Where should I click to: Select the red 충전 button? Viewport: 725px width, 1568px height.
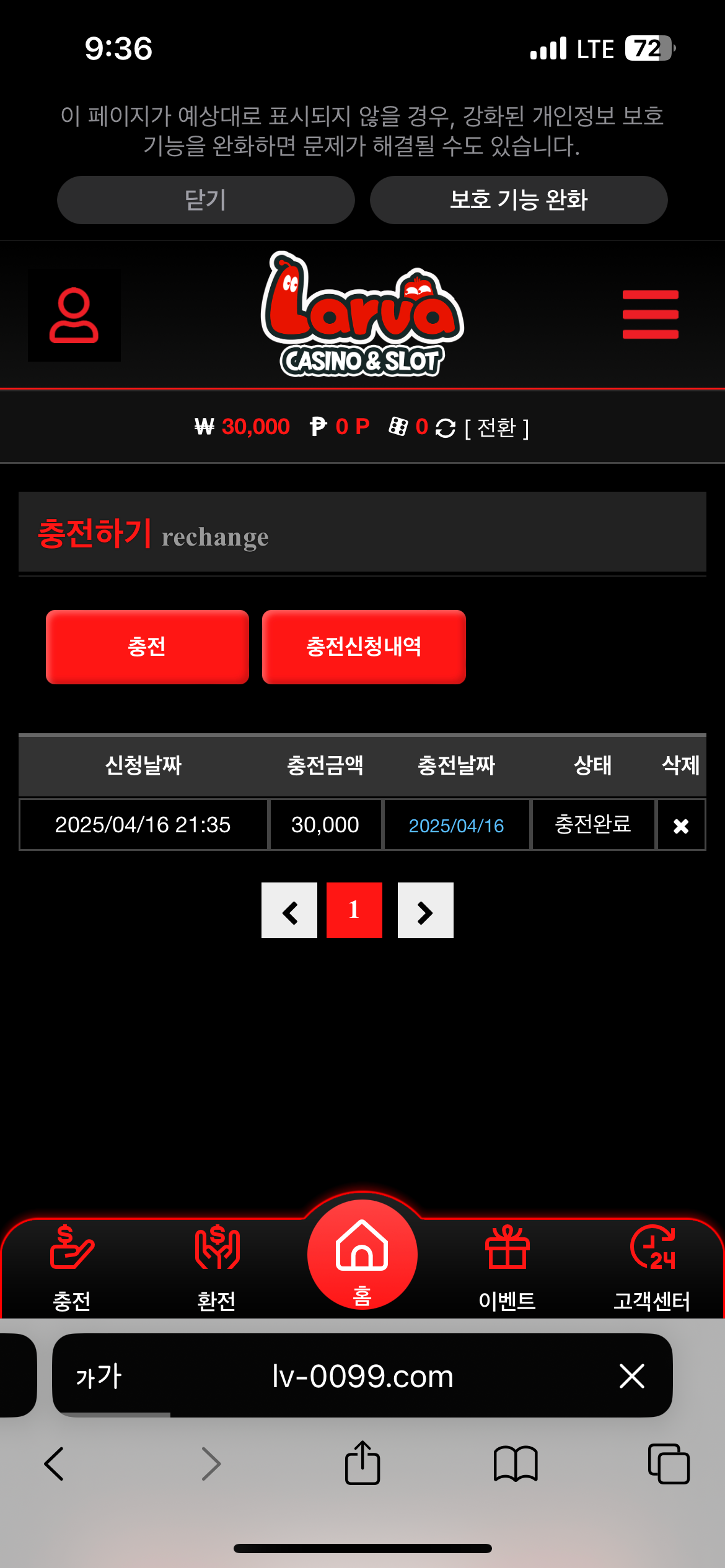[147, 647]
